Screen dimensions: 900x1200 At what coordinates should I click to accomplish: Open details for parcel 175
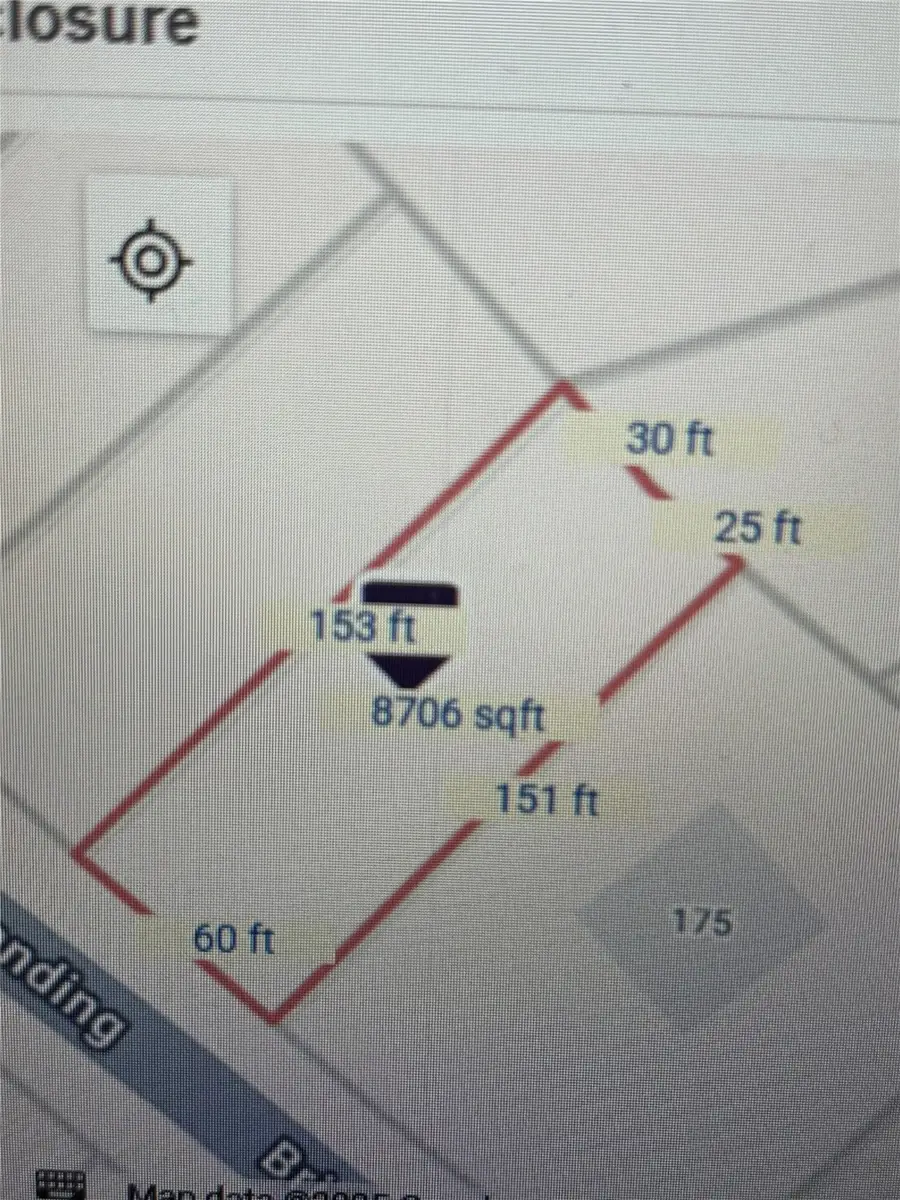pos(703,922)
